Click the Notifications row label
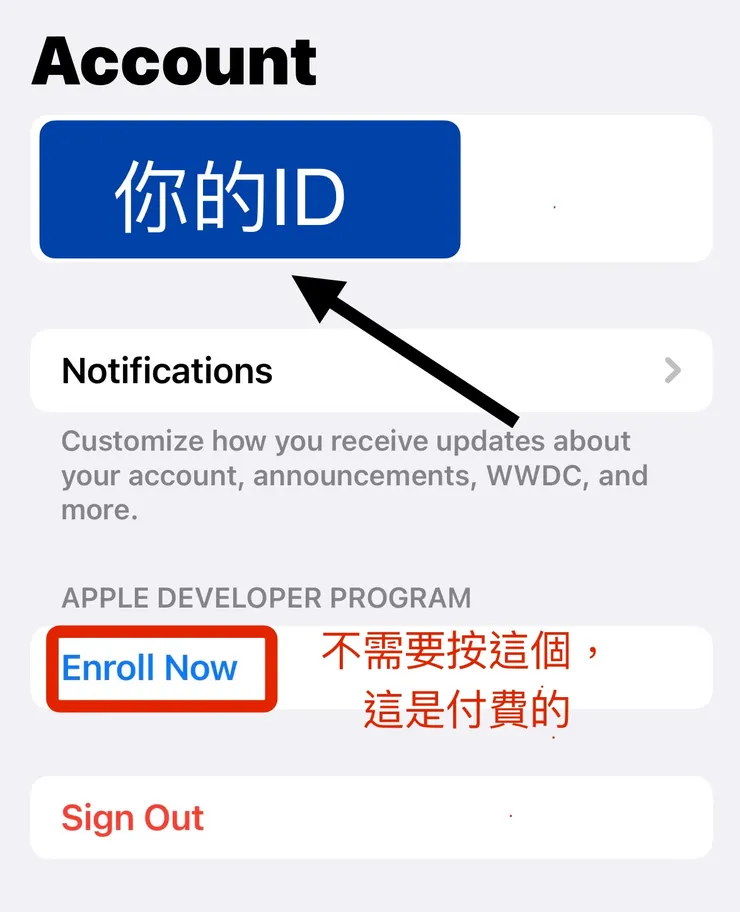740x912 pixels. pos(167,371)
